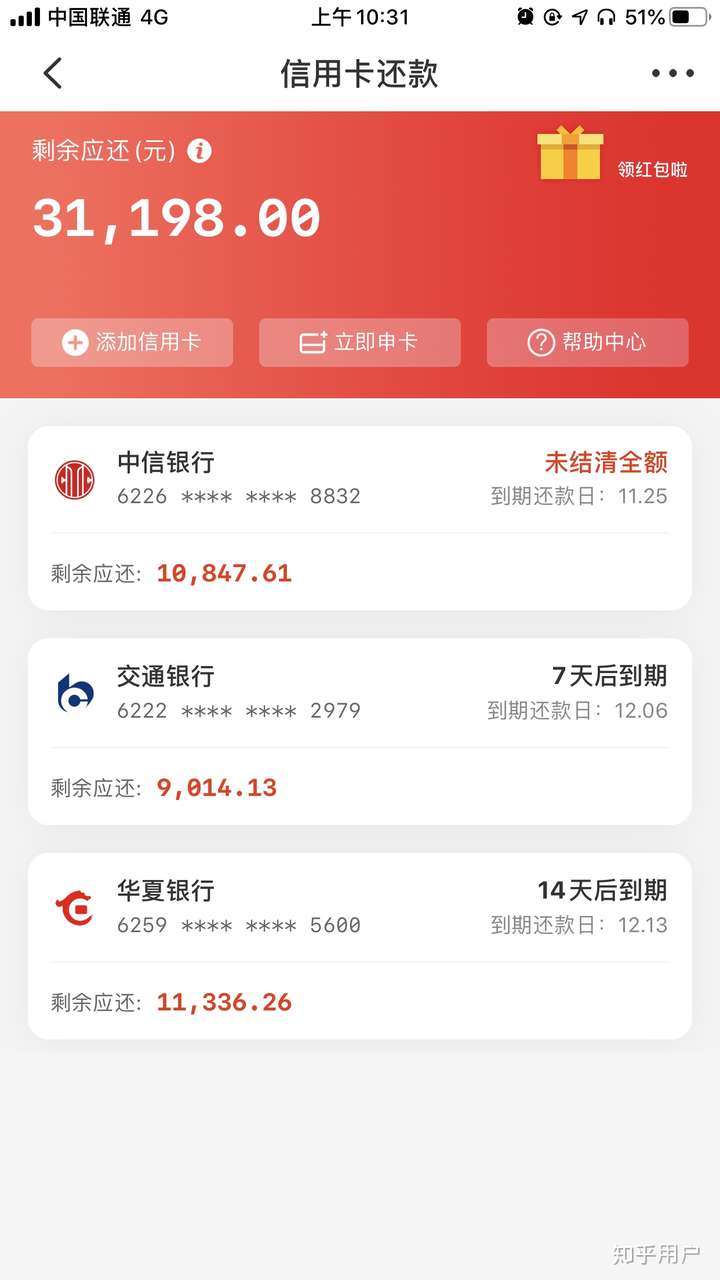Tap the question mark icon in 帮助中心
This screenshot has height=1280, width=720.
pyautogui.click(x=540, y=343)
